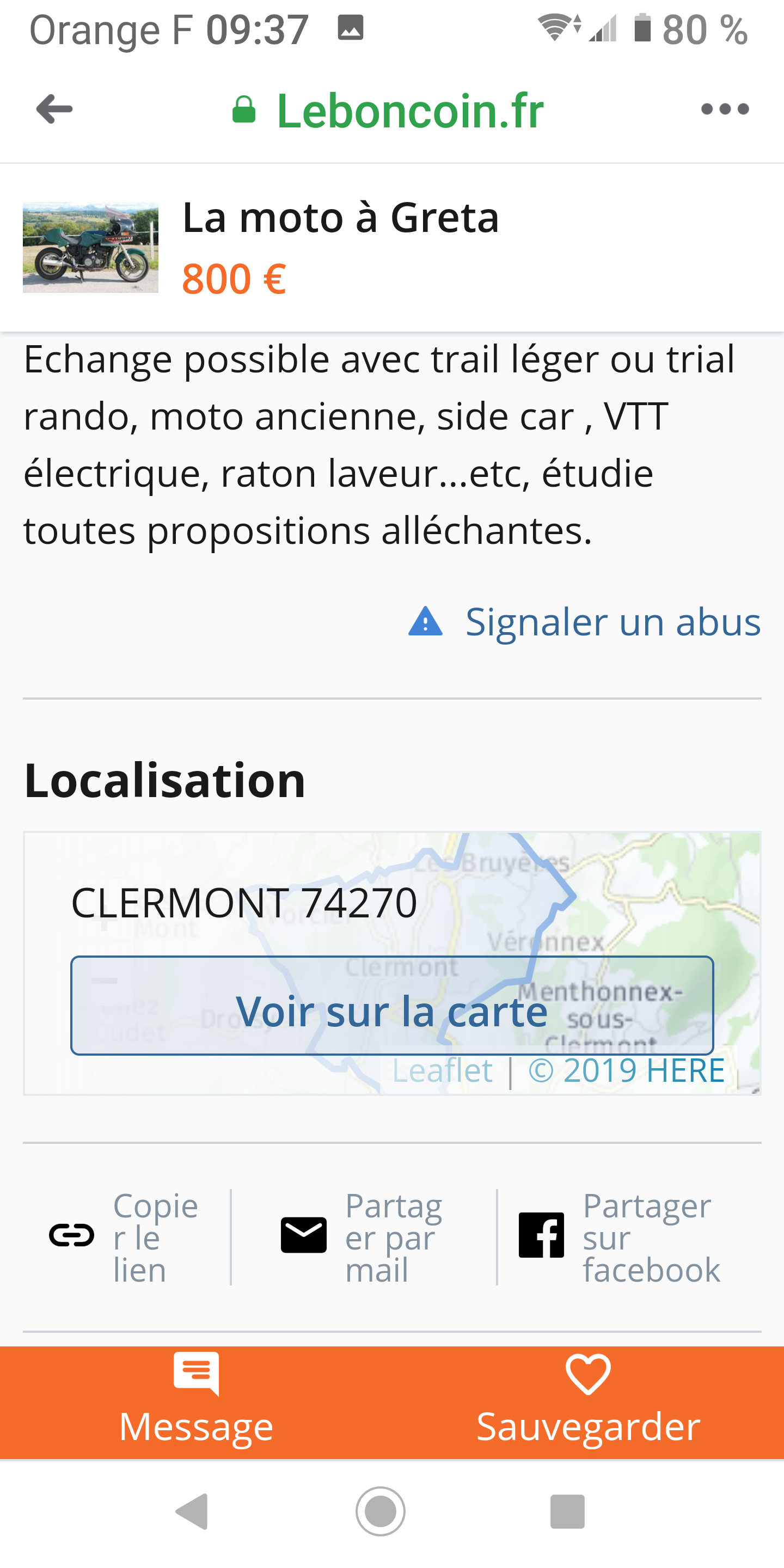This screenshot has height=1568, width=784.
Task: Open the system recent apps view
Action: 567,1511
